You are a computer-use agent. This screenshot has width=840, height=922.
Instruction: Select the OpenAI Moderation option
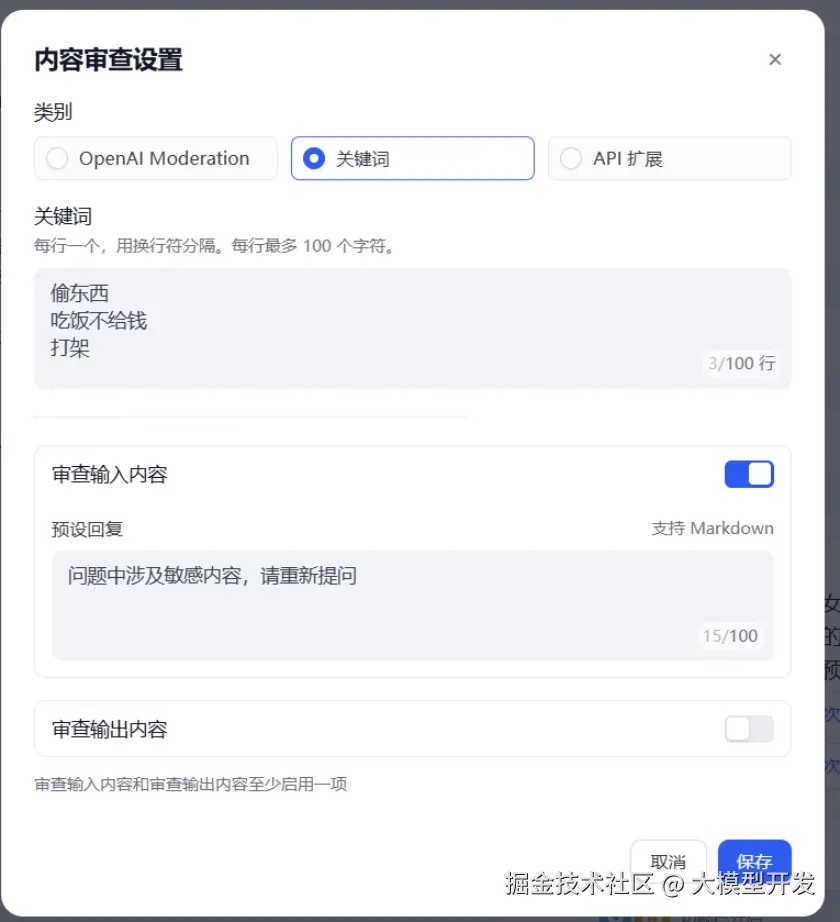(156, 158)
